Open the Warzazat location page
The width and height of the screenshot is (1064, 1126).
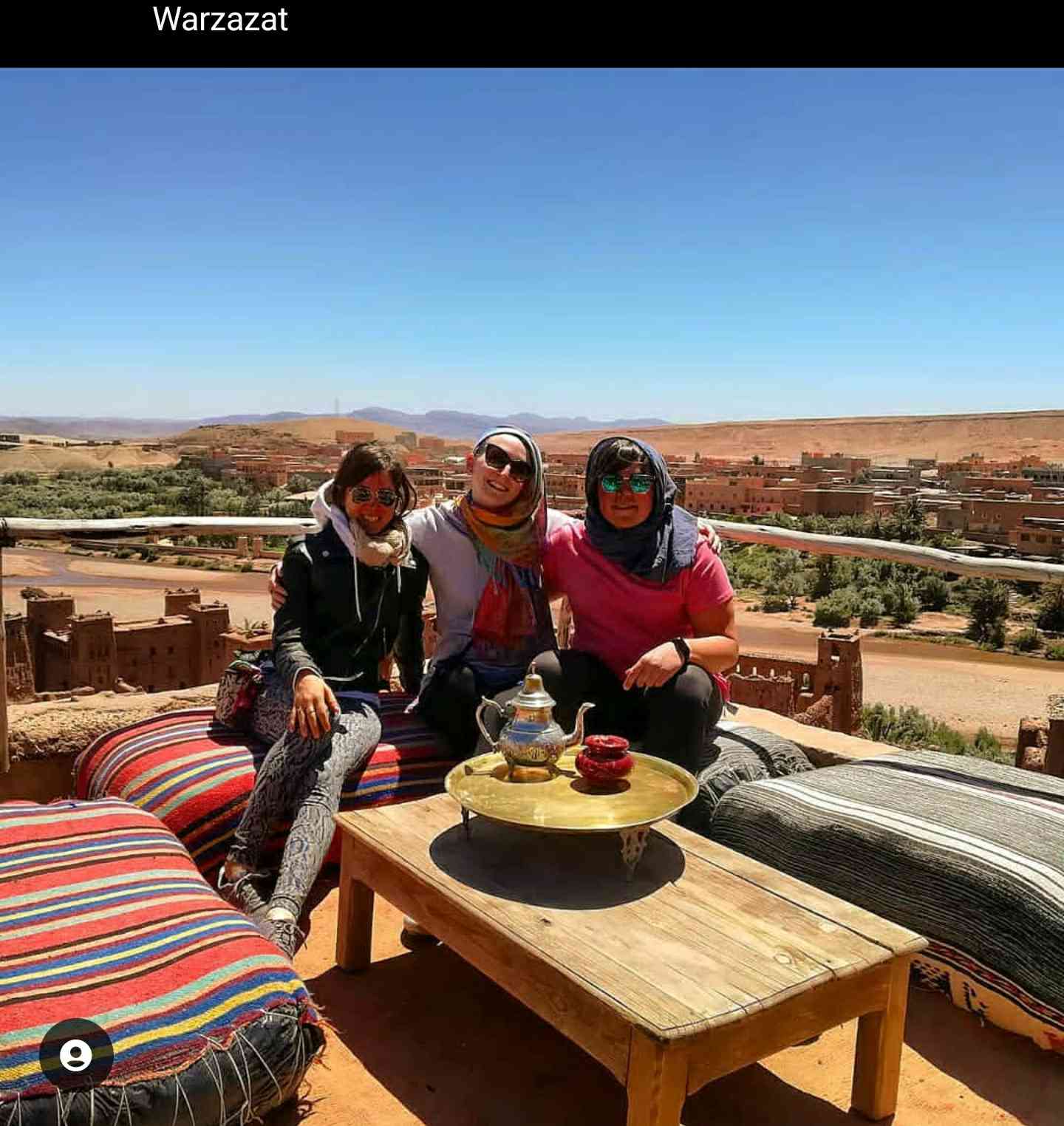[x=220, y=19]
